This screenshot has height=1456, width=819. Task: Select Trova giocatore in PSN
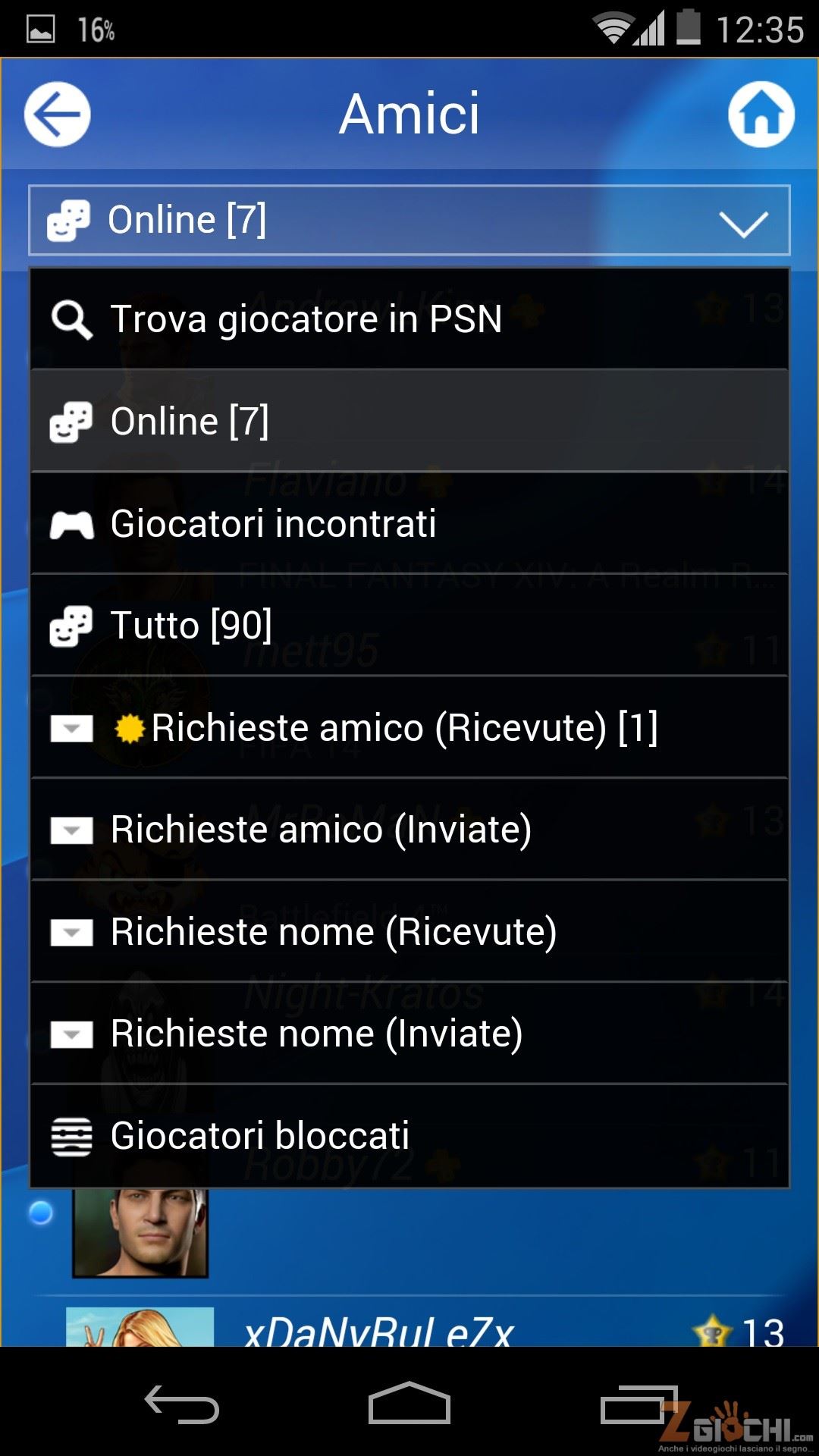point(409,318)
